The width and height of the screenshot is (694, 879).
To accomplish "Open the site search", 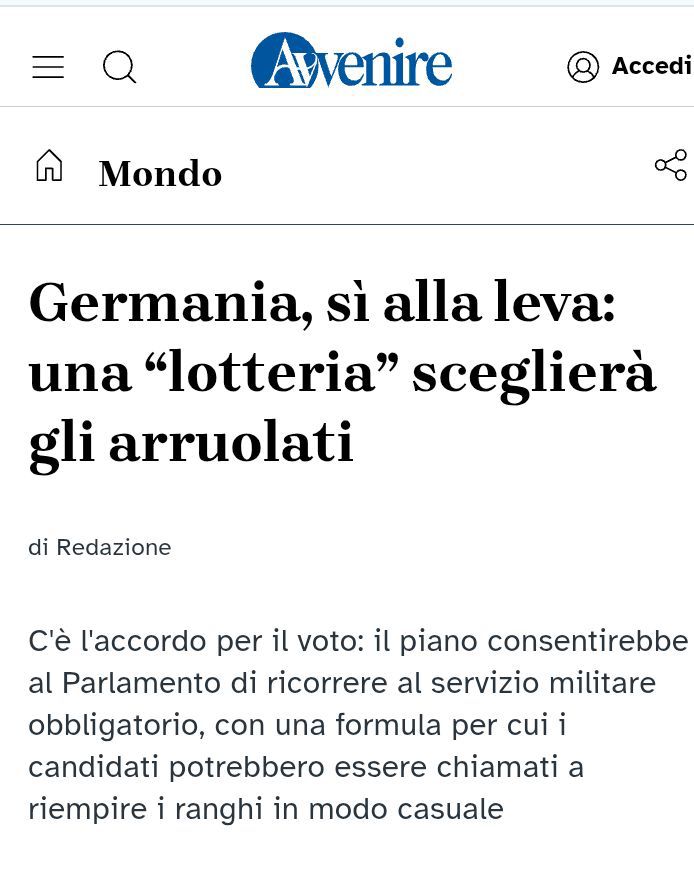I will pyautogui.click(x=120, y=67).
